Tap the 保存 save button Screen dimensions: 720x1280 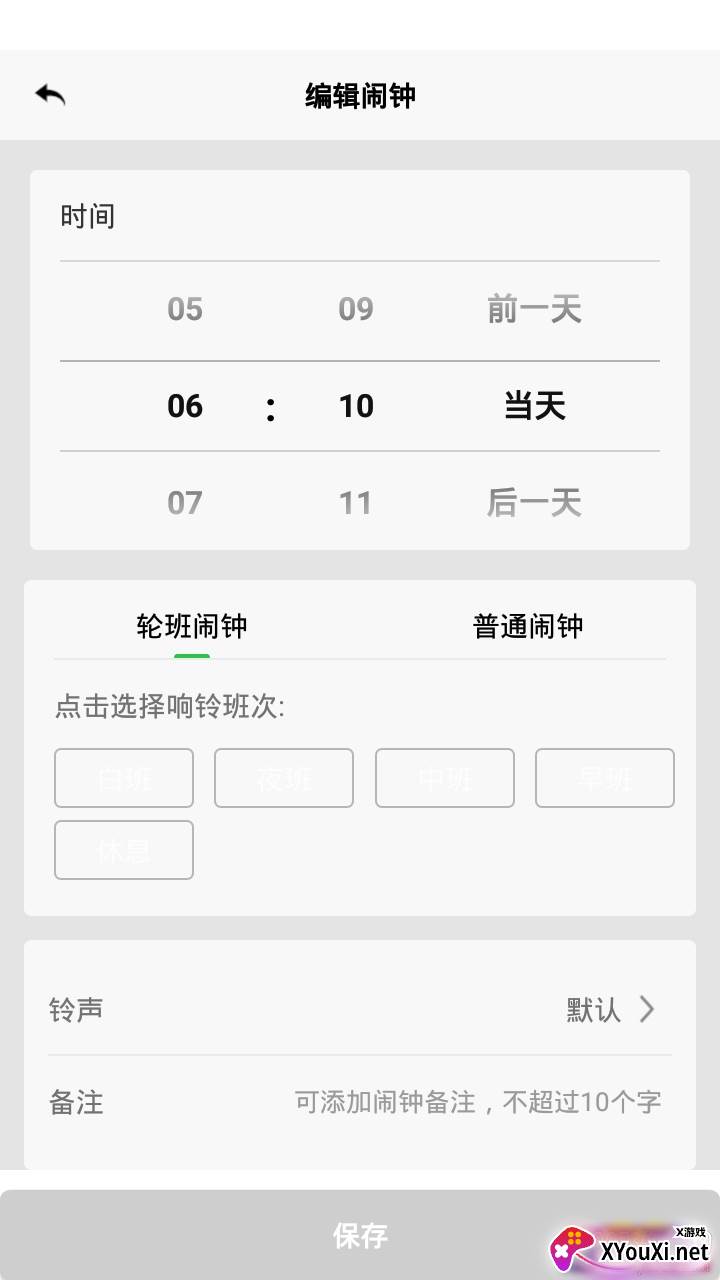pyautogui.click(x=360, y=1236)
